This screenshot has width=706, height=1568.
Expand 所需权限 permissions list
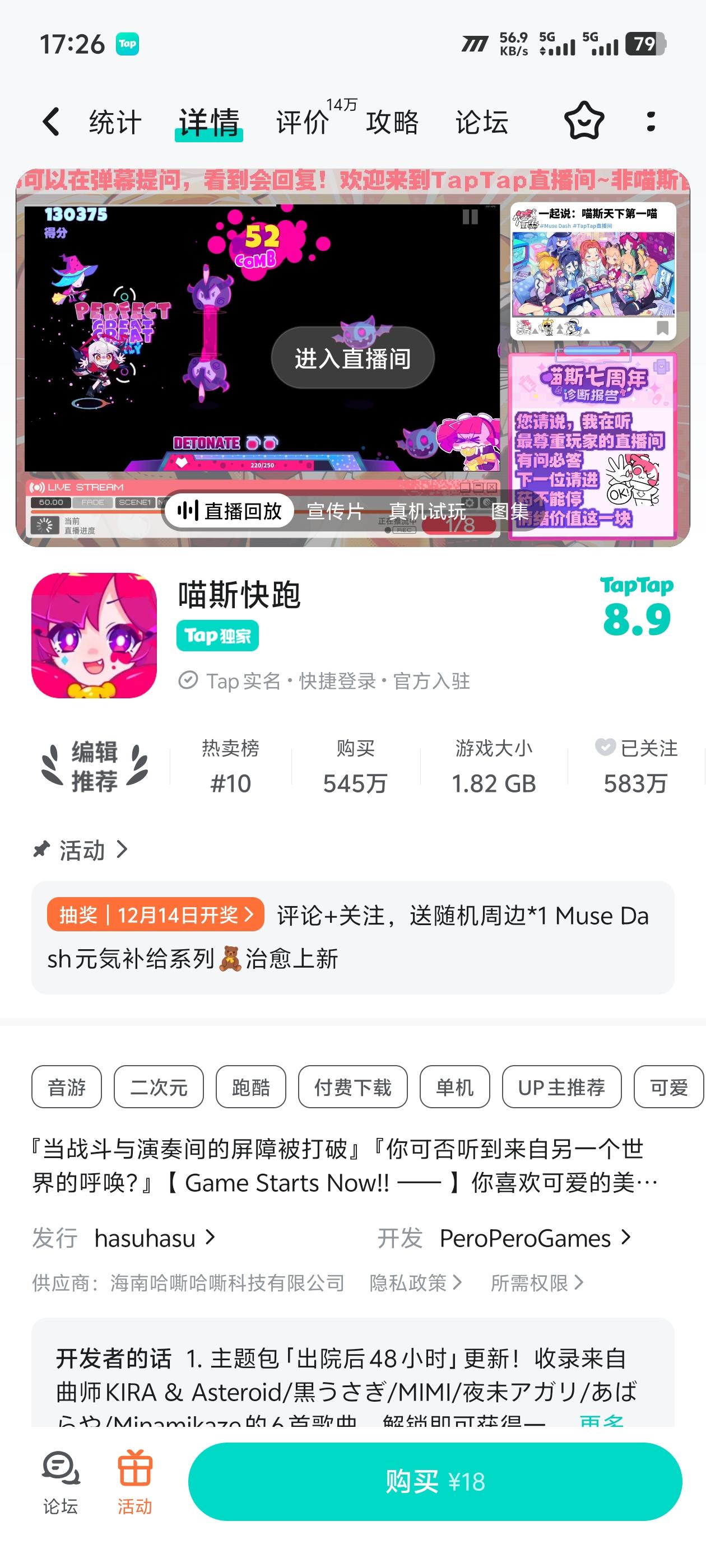[x=536, y=1282]
